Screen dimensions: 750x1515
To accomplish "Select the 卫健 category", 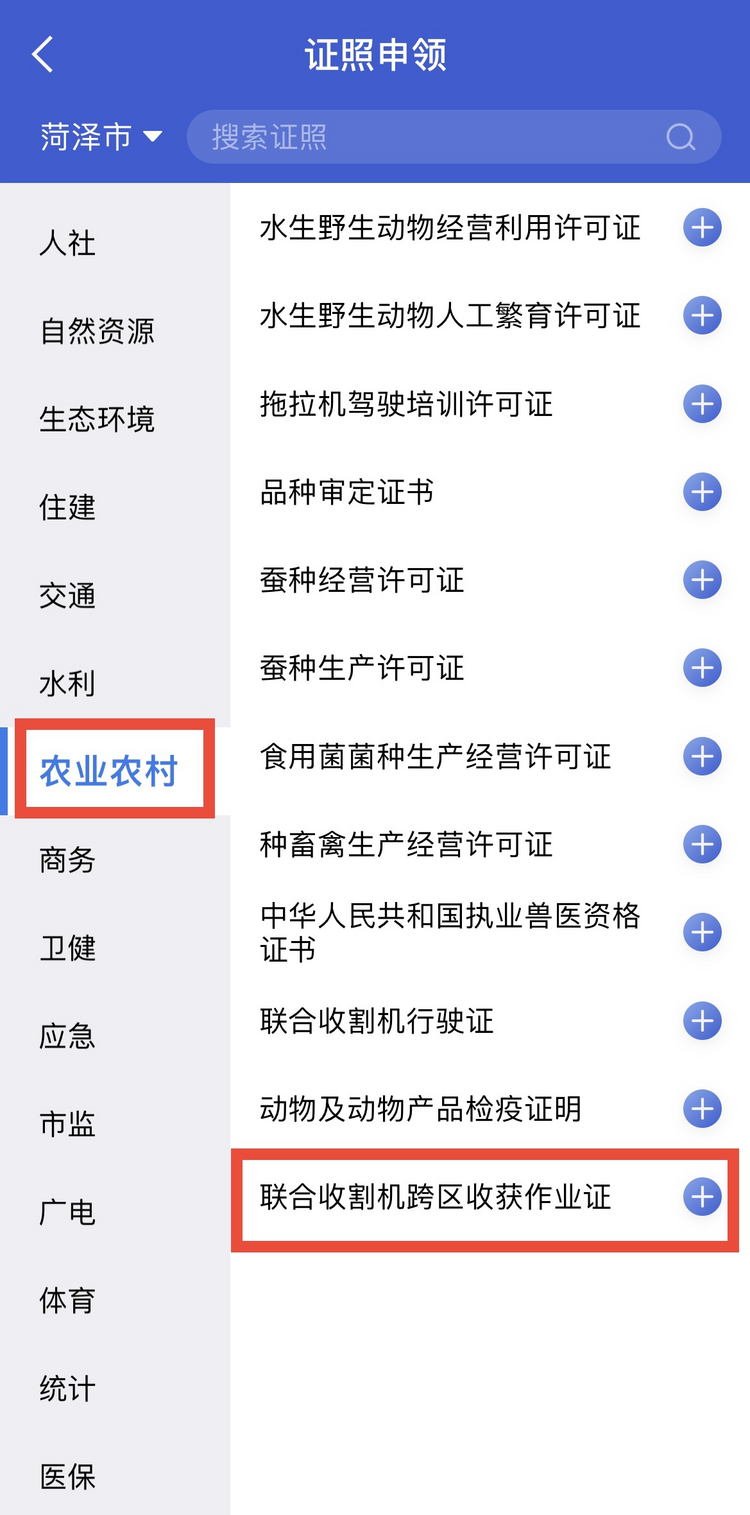I will pyautogui.click(x=68, y=948).
